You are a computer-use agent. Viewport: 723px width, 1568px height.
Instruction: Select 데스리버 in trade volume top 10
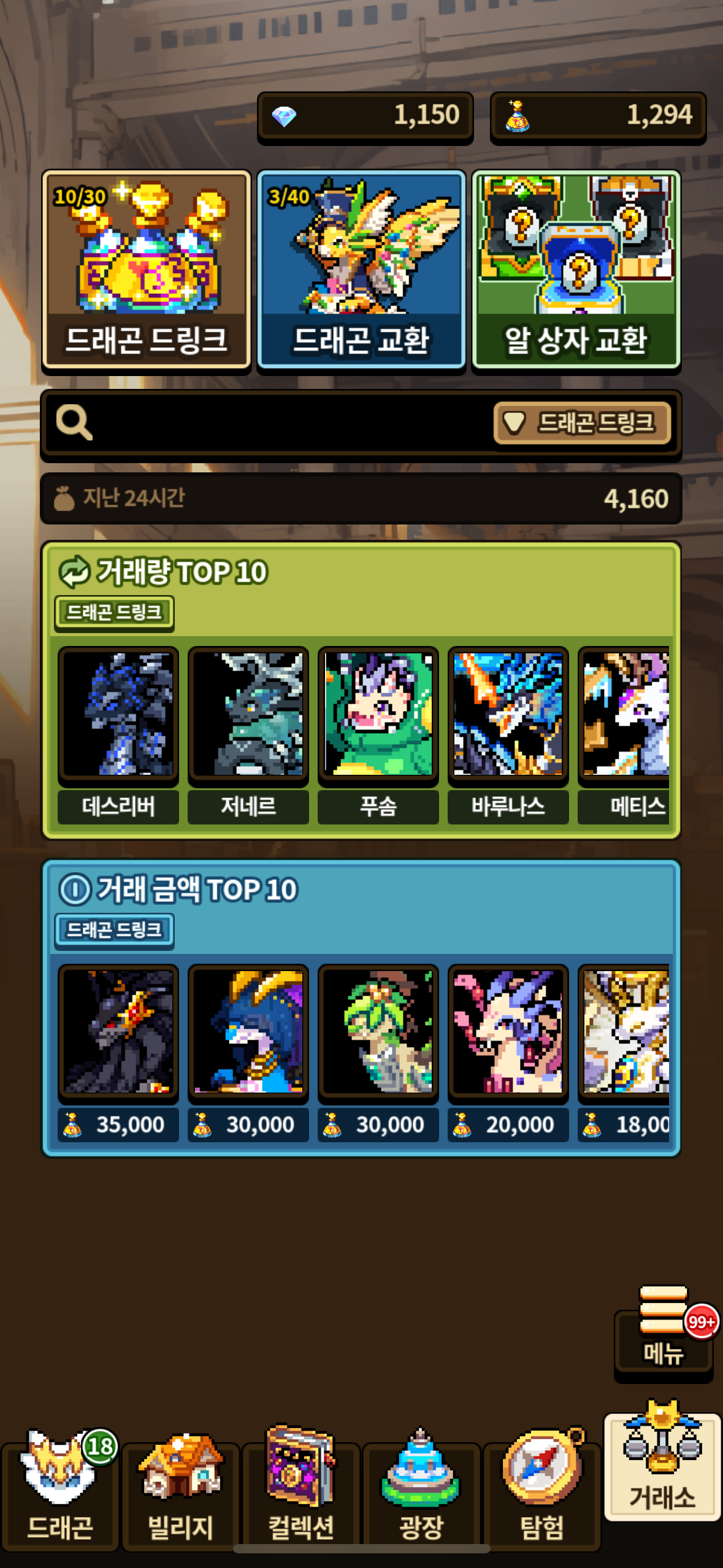click(x=118, y=735)
